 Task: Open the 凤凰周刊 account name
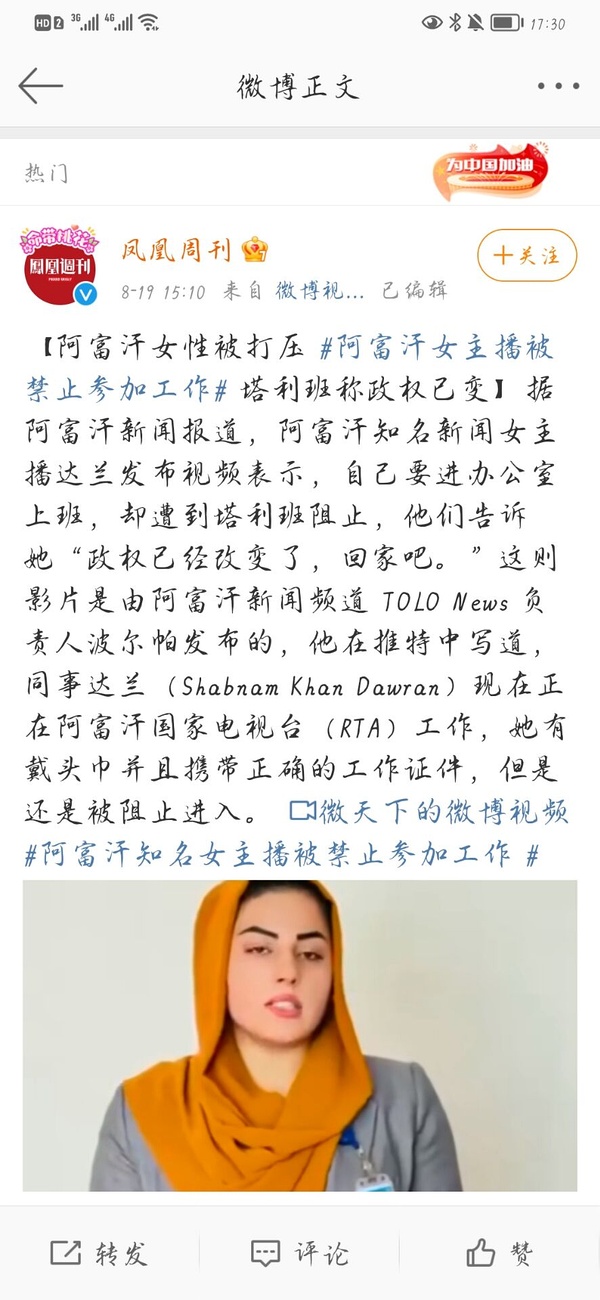pos(176,250)
